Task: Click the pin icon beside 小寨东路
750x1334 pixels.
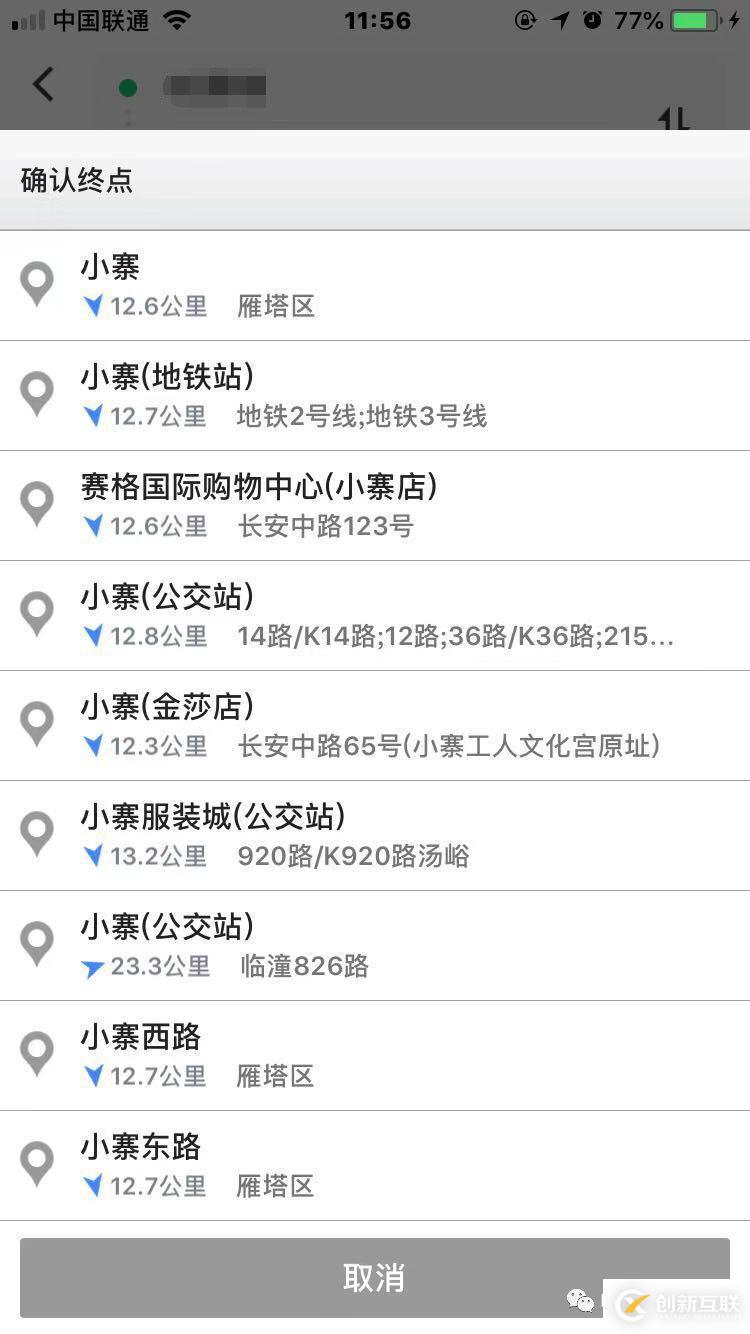Action: [37, 1164]
